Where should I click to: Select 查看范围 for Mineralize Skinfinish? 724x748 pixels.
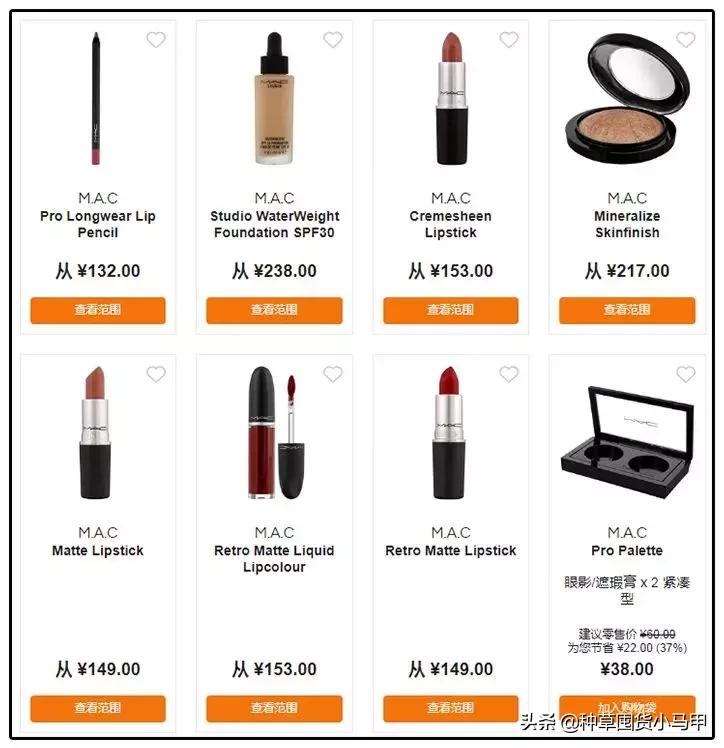[x=627, y=310]
